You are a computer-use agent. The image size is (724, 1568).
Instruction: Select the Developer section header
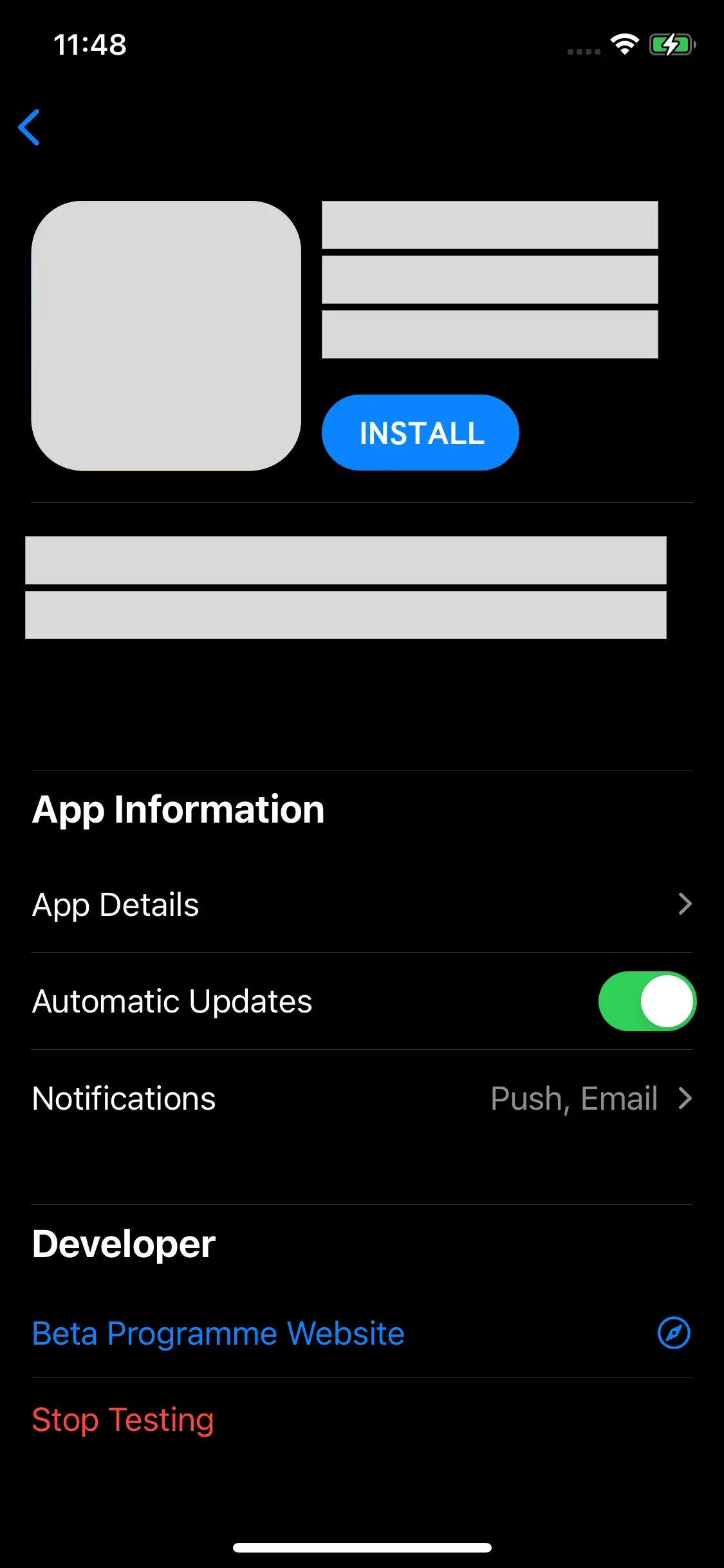[123, 1242]
